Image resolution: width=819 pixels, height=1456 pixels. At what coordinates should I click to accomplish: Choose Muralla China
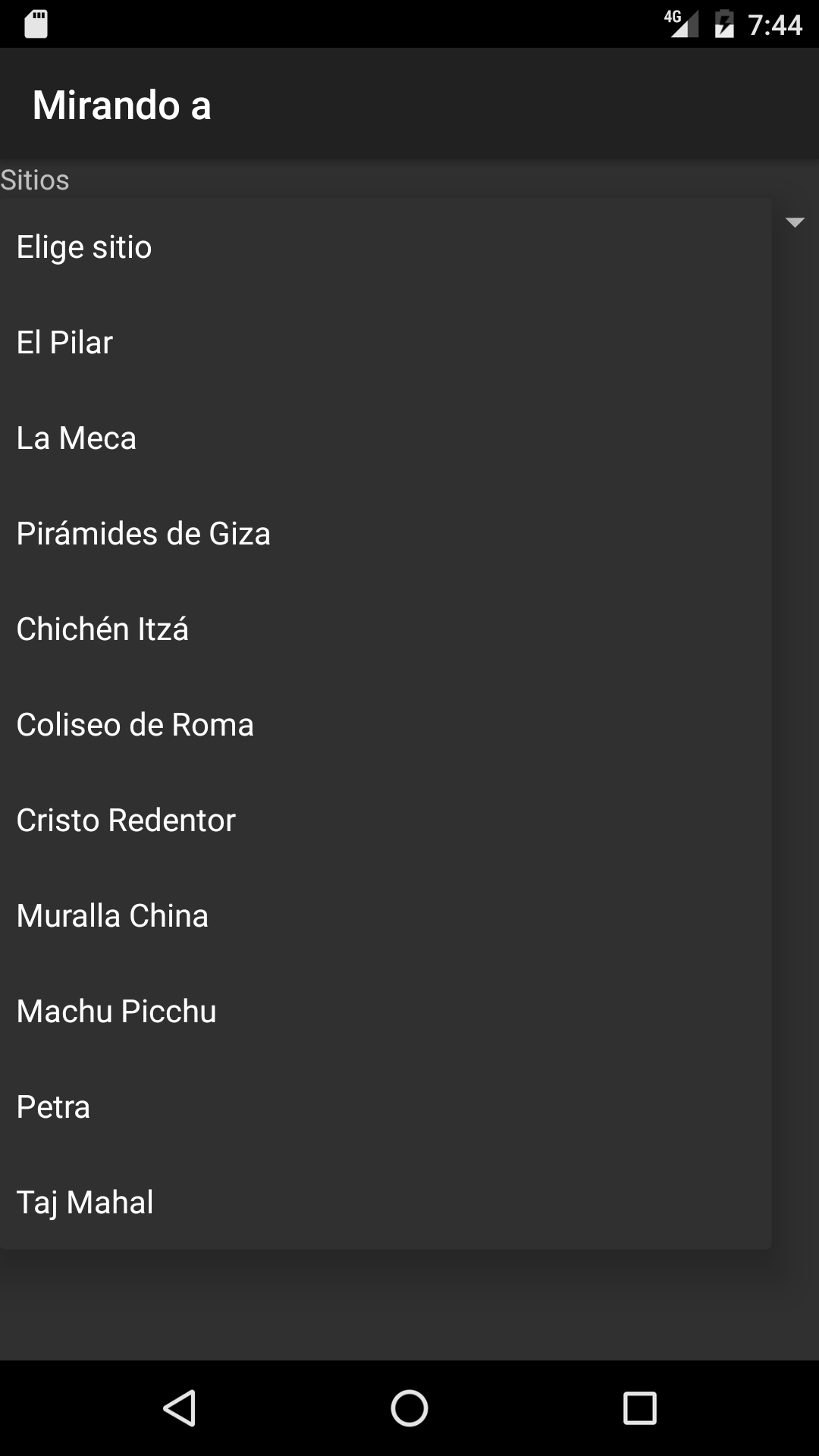[x=385, y=916]
